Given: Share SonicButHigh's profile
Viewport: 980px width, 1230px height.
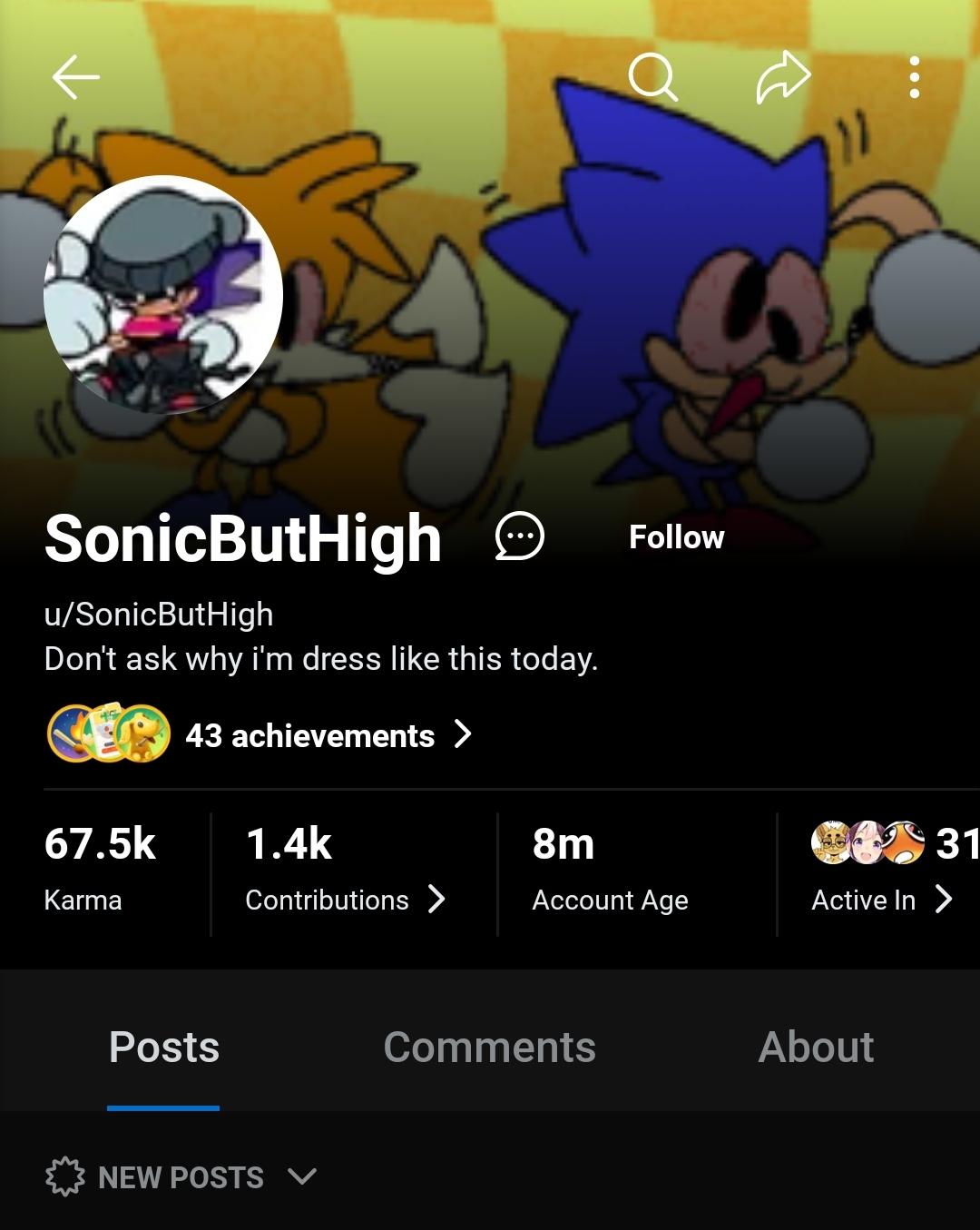Looking at the screenshot, I should (782, 77).
